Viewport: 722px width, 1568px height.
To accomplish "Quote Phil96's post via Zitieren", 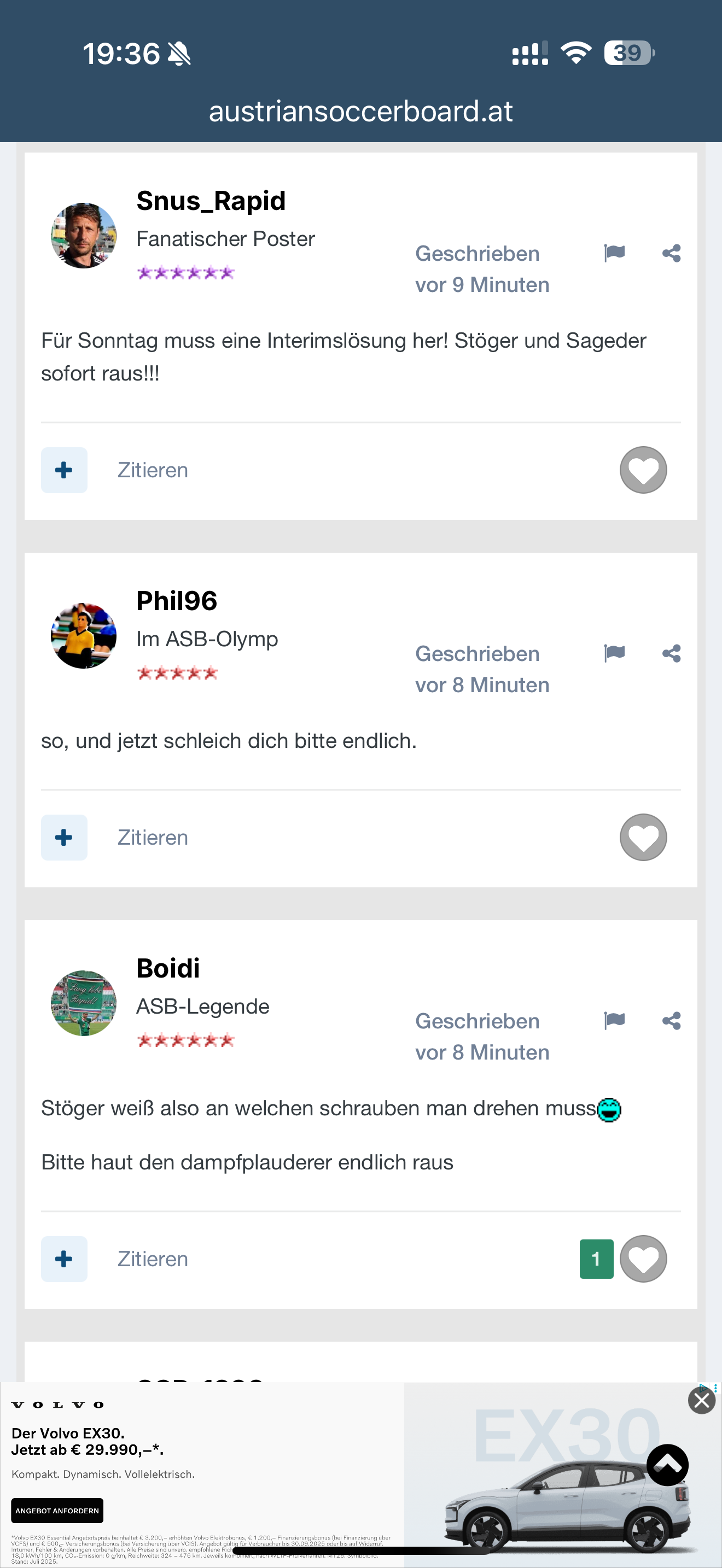I will pos(152,837).
